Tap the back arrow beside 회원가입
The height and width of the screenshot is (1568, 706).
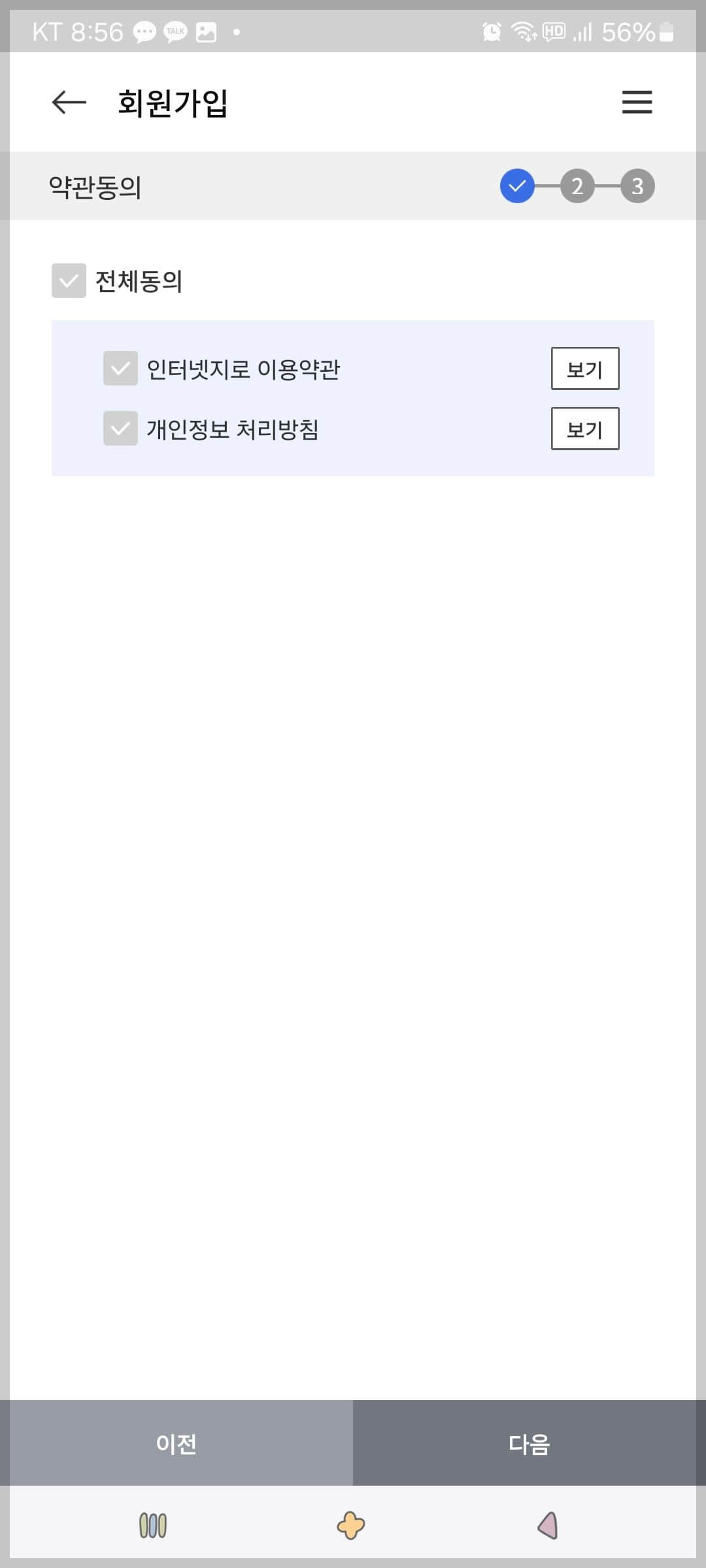coord(67,103)
